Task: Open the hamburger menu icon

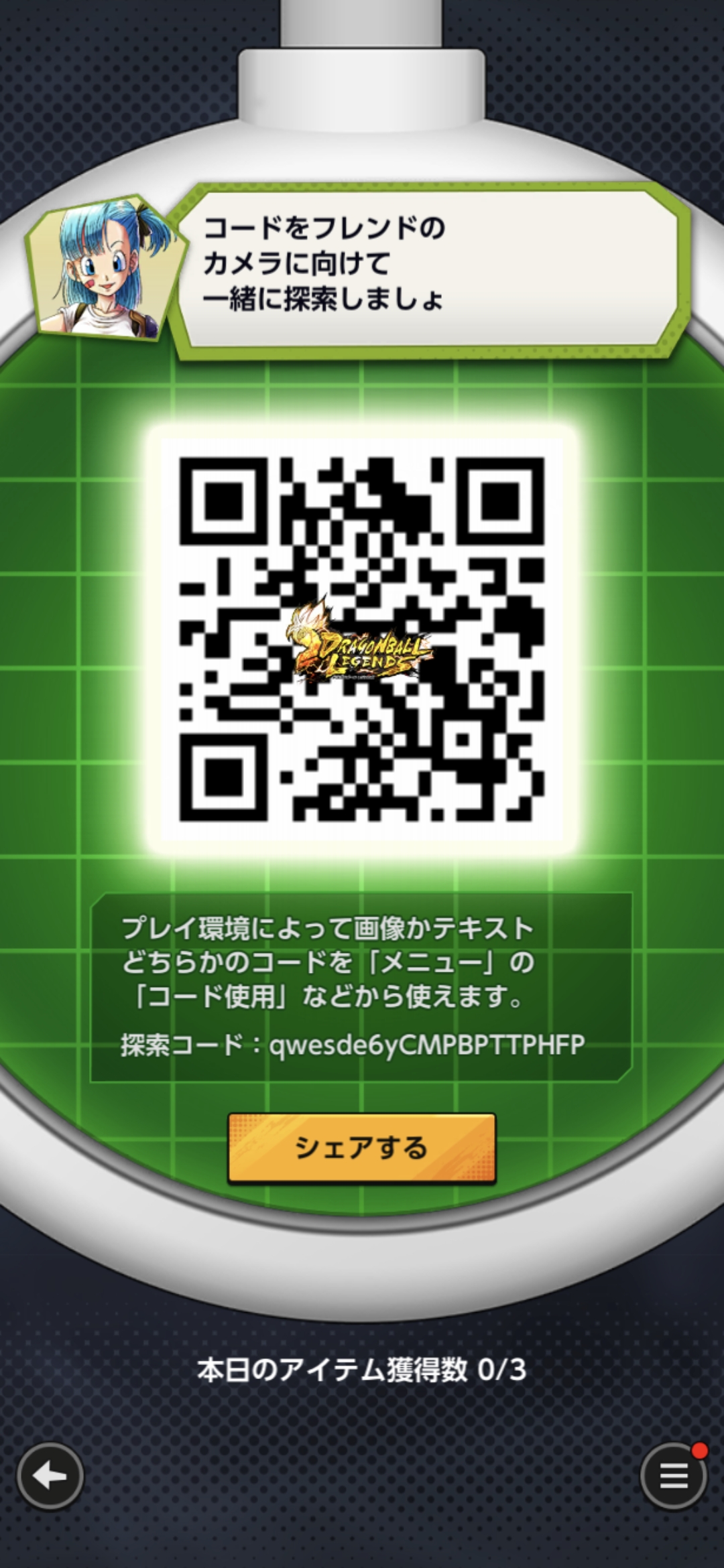Action: 673,1476
